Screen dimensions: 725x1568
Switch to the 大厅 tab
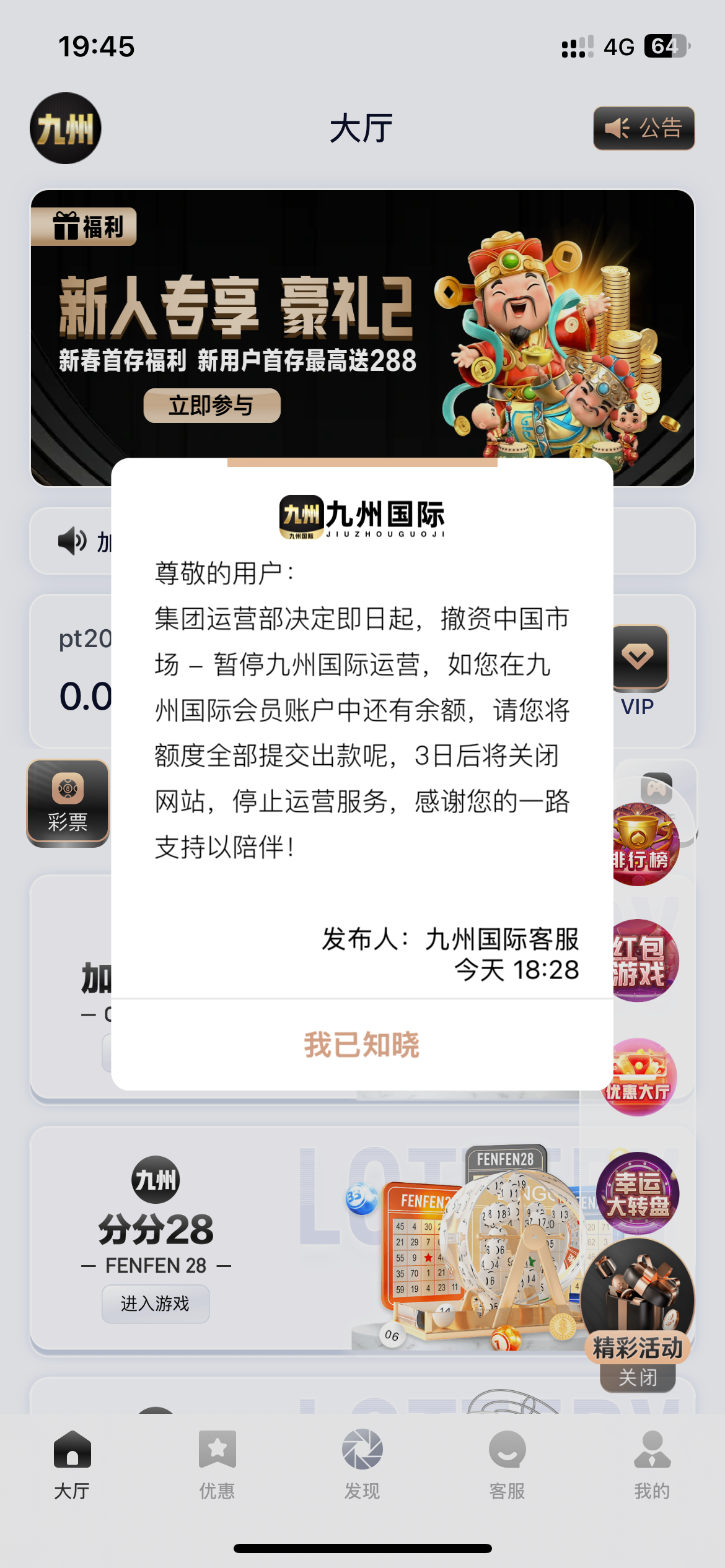(x=72, y=1464)
